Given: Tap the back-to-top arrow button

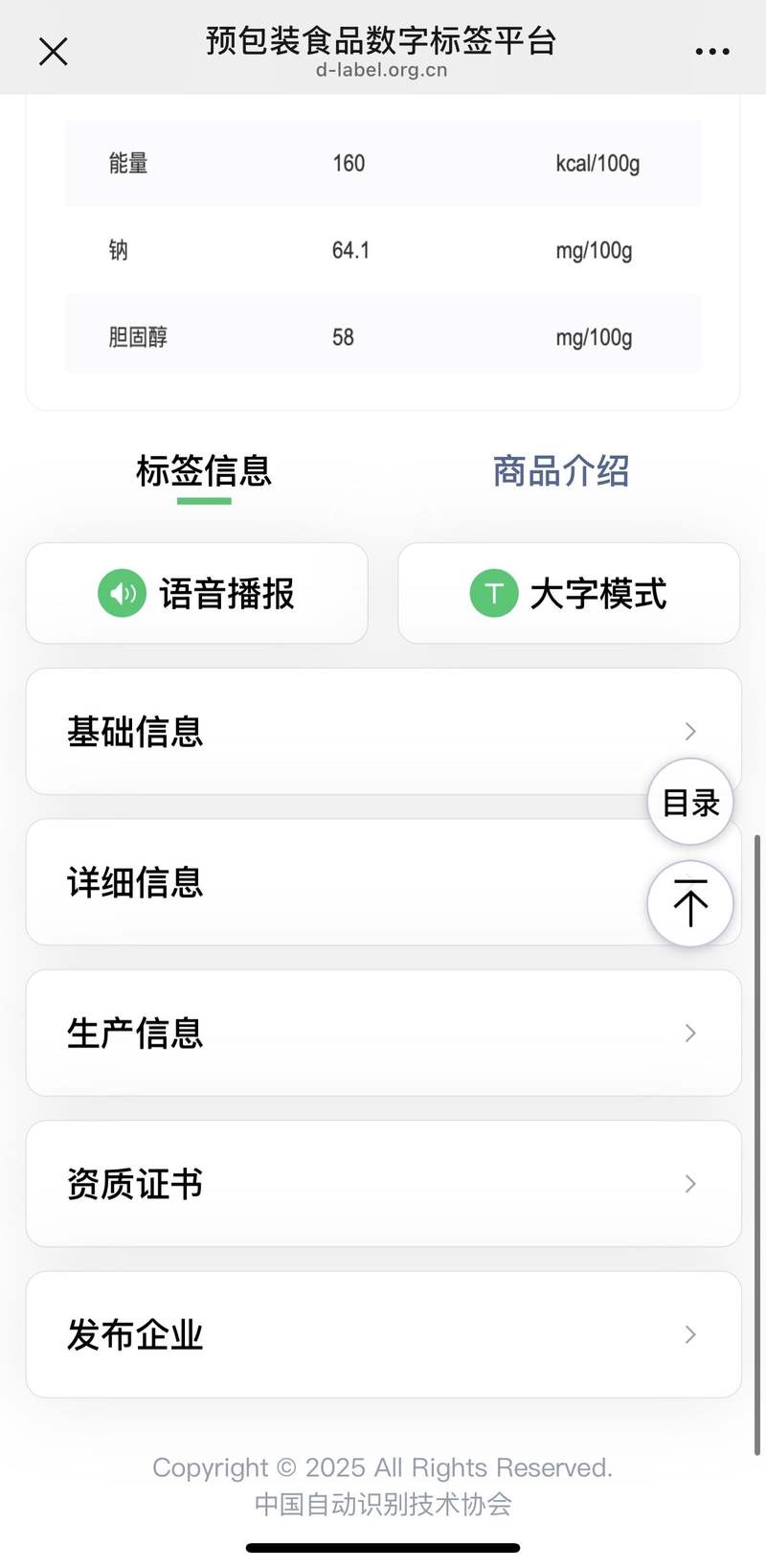Looking at the screenshot, I should tap(690, 903).
